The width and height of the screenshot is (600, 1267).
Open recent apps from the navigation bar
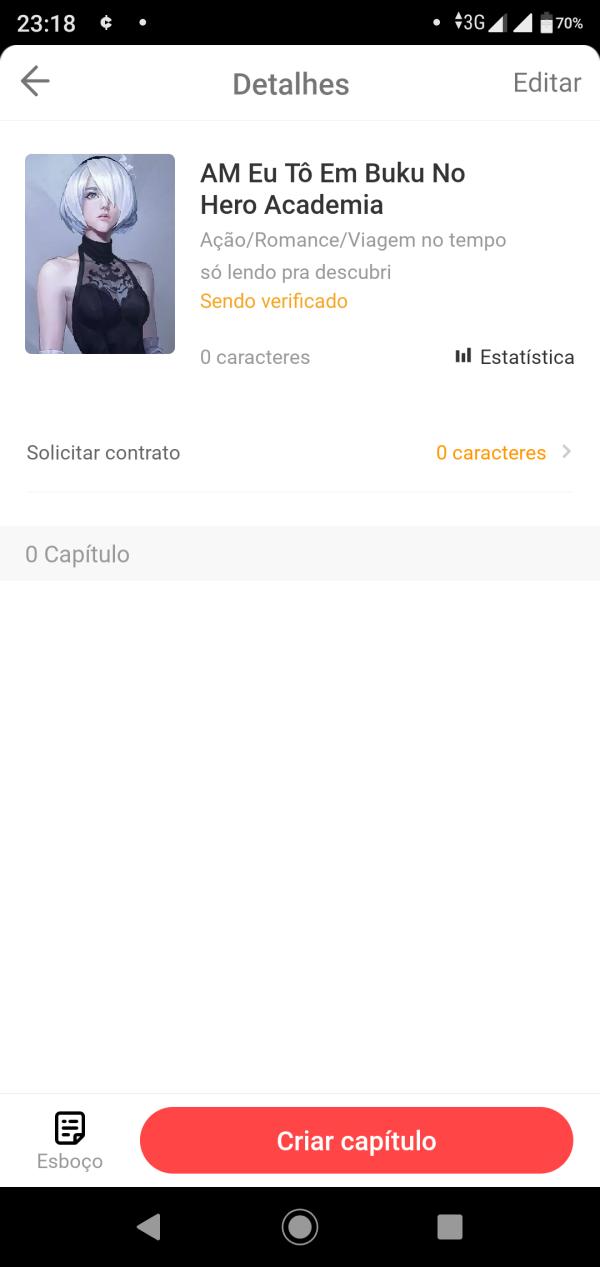point(450,1226)
